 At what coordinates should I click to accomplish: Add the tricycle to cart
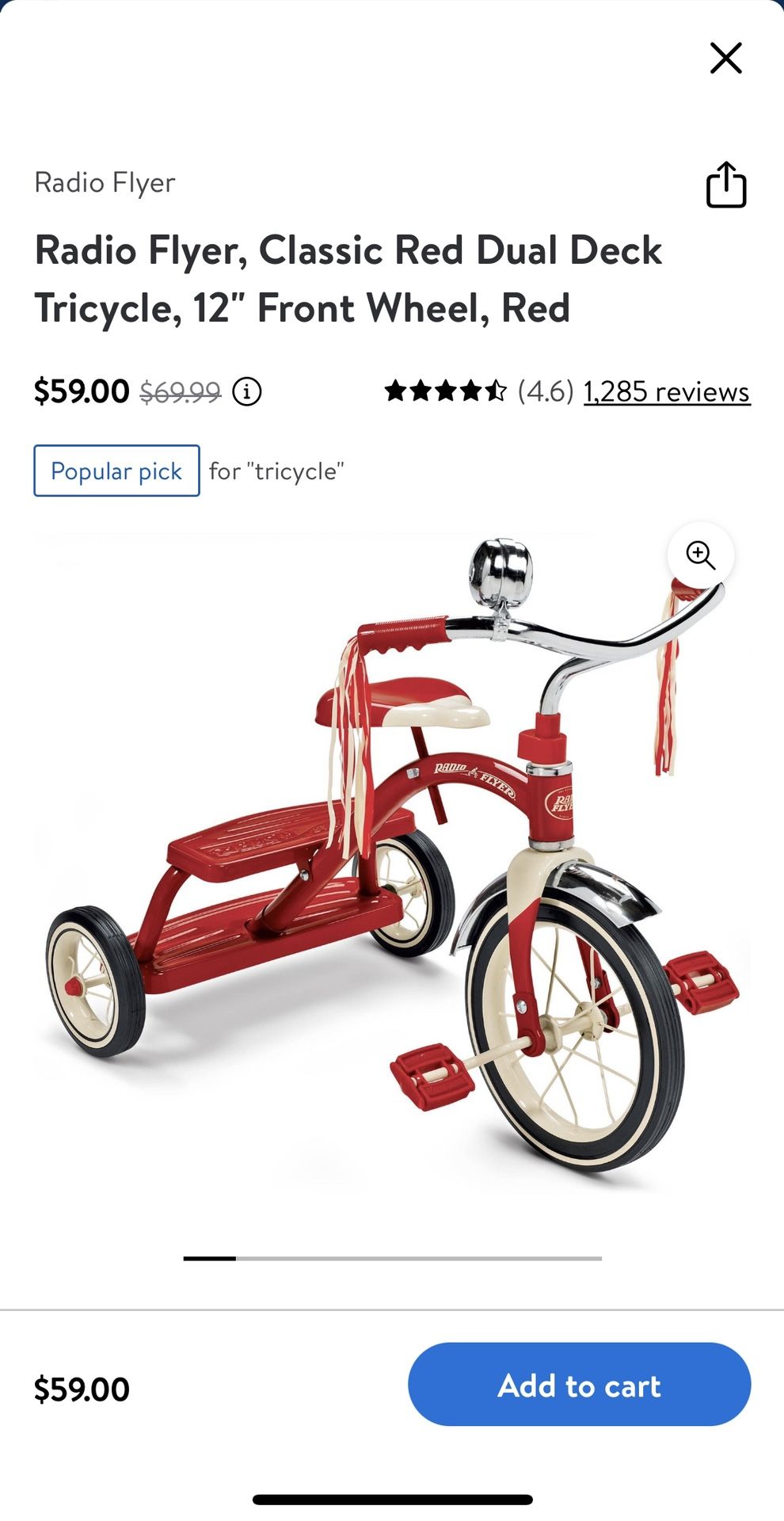579,1385
